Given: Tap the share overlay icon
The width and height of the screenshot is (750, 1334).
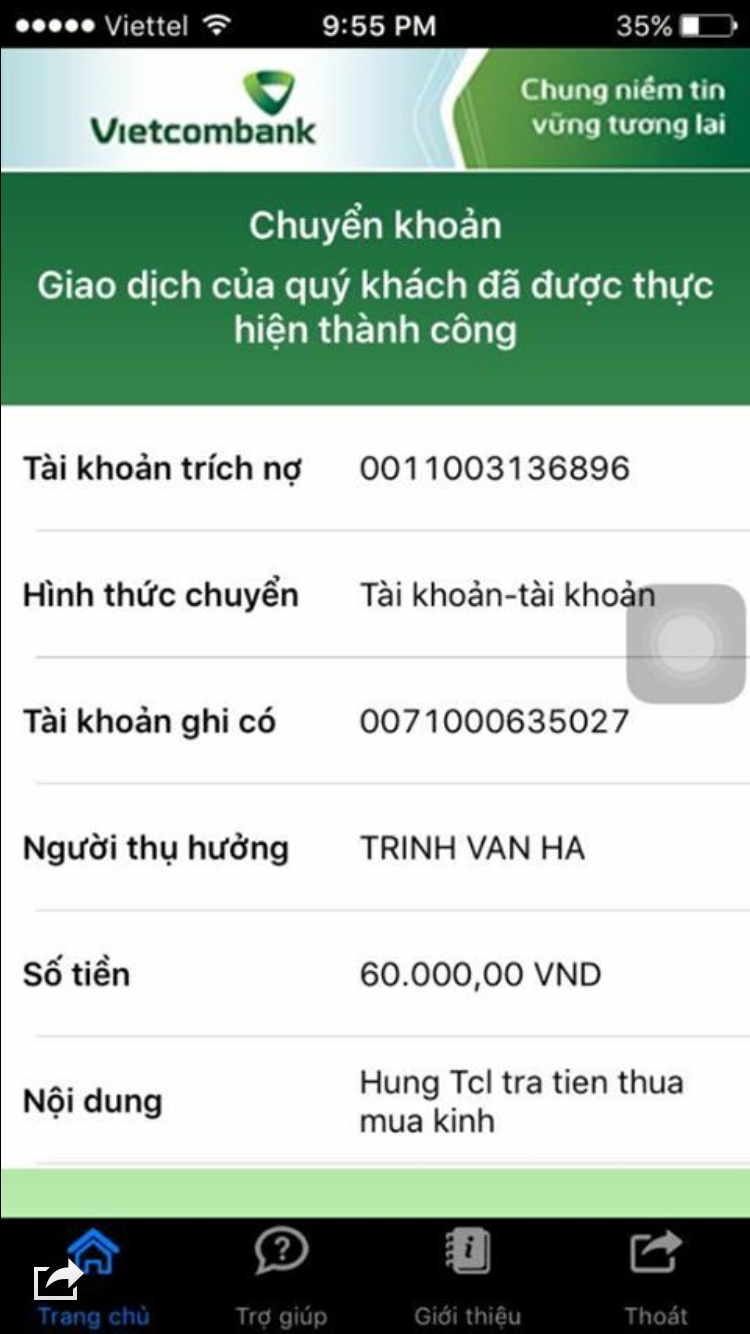Looking at the screenshot, I should [58, 1282].
